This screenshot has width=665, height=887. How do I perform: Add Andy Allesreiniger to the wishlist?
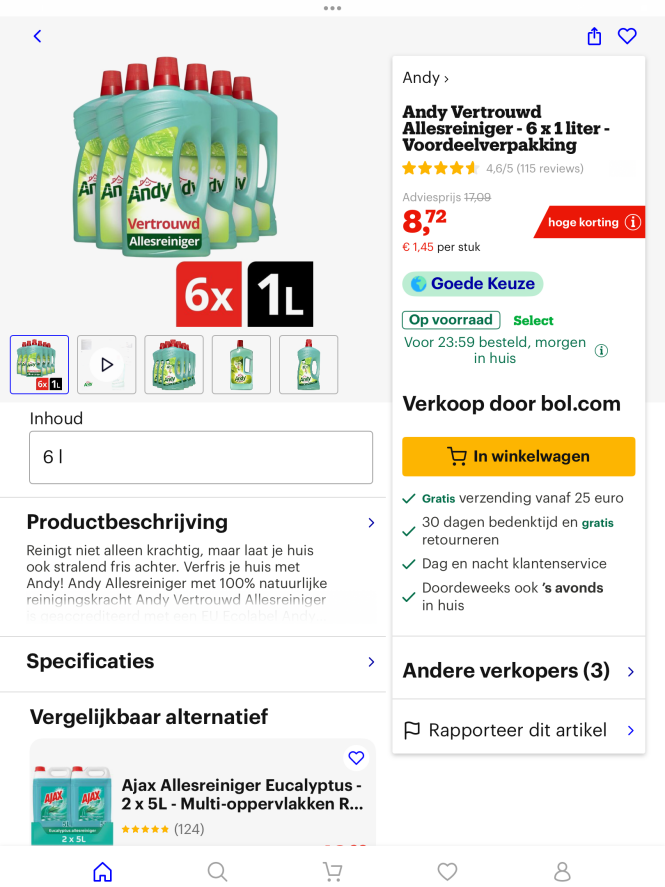627,36
